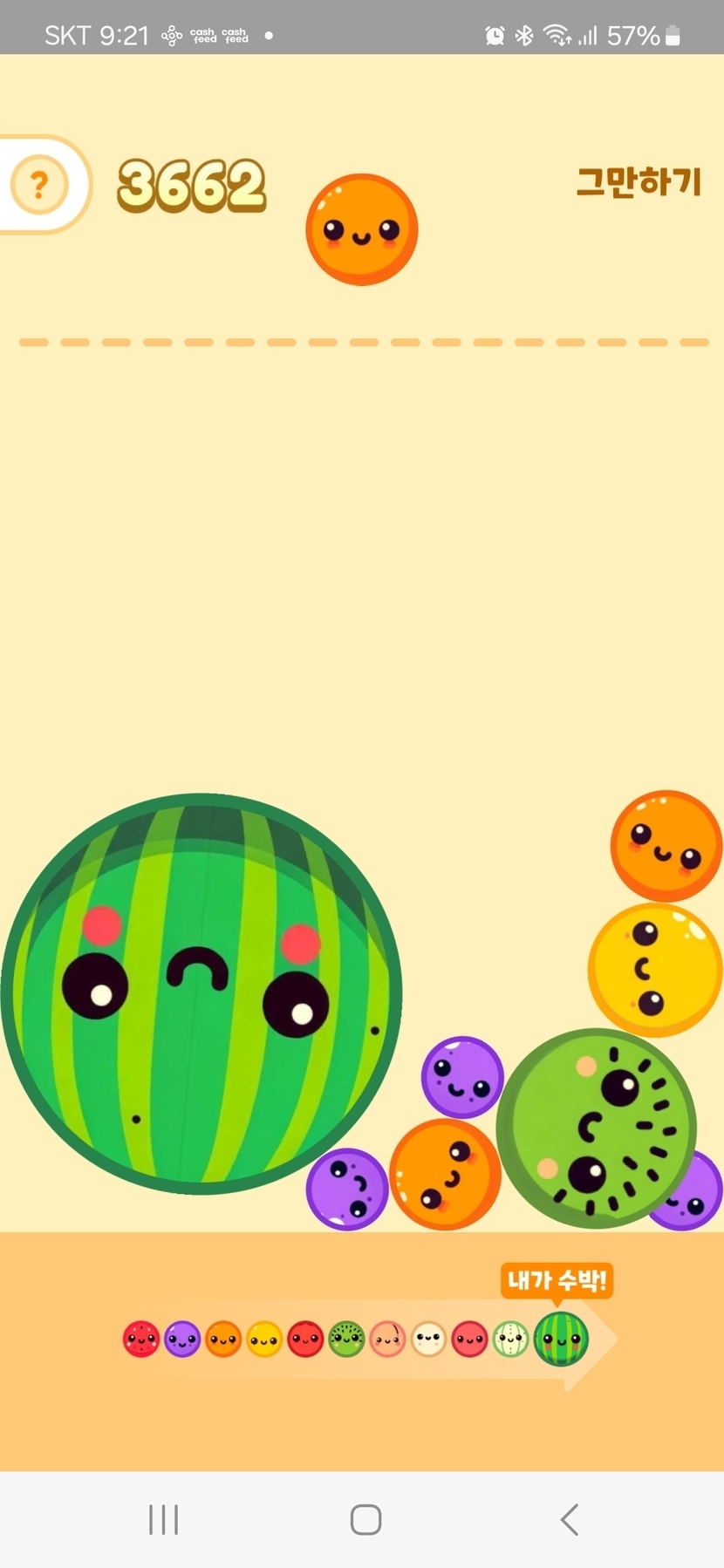Tap 그만하기 to quit the game
Screen dimensions: 724x1568
click(639, 182)
